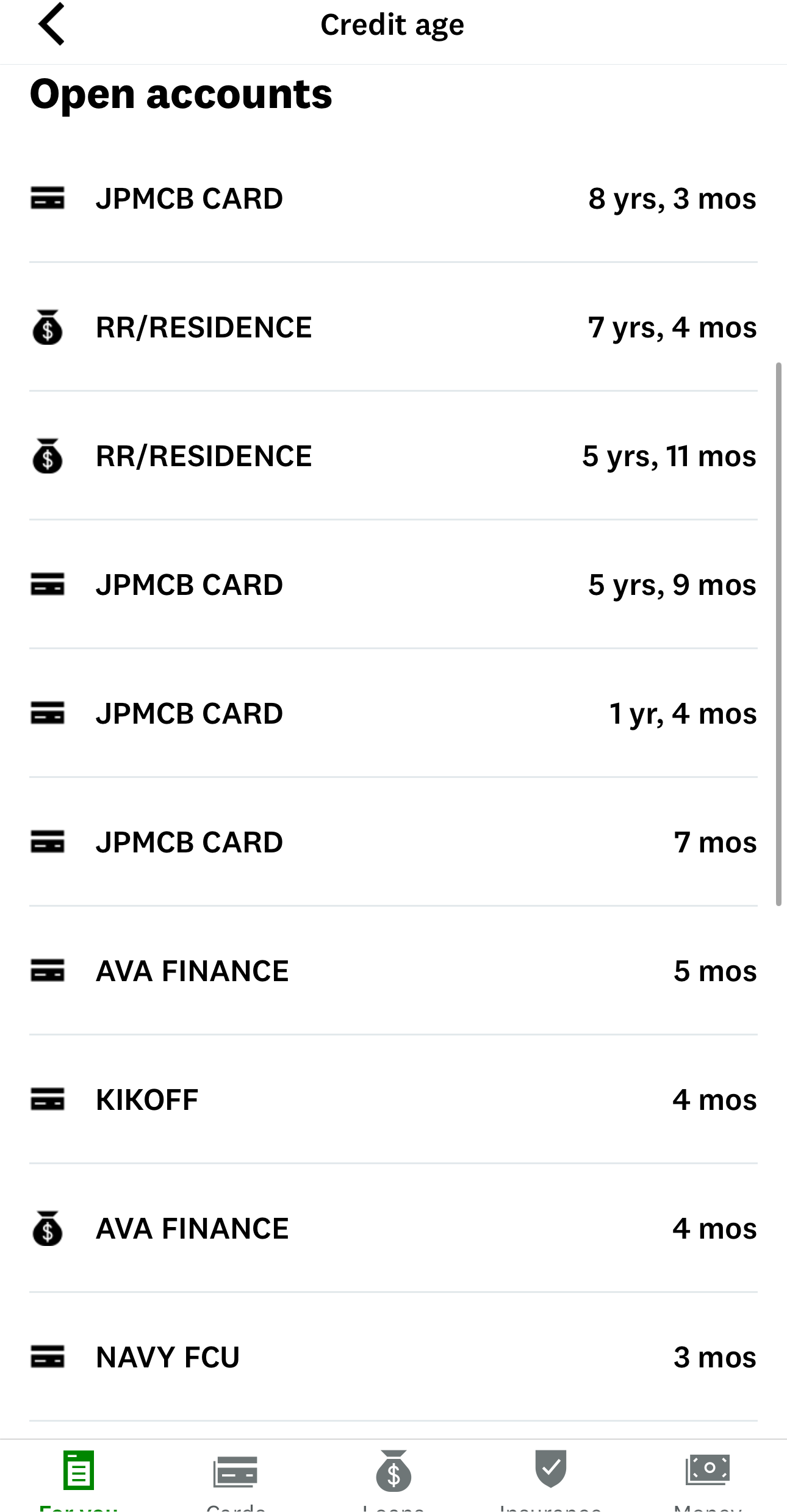Open AVA FINANCE account aged 4 mos

393,1229
